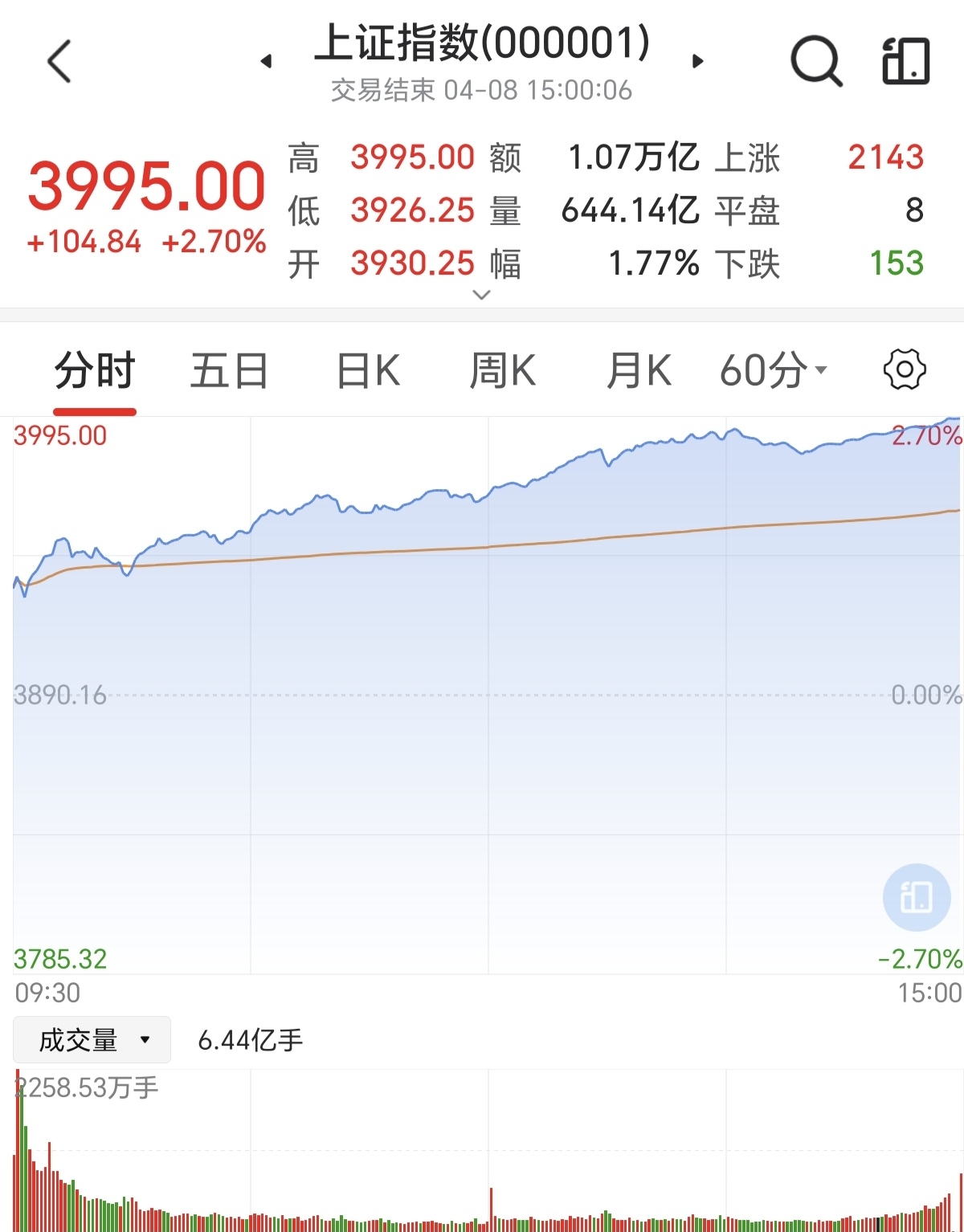Image resolution: width=964 pixels, height=1232 pixels.
Task: Open the 成交量 indicator dropdown
Action: (92, 1039)
